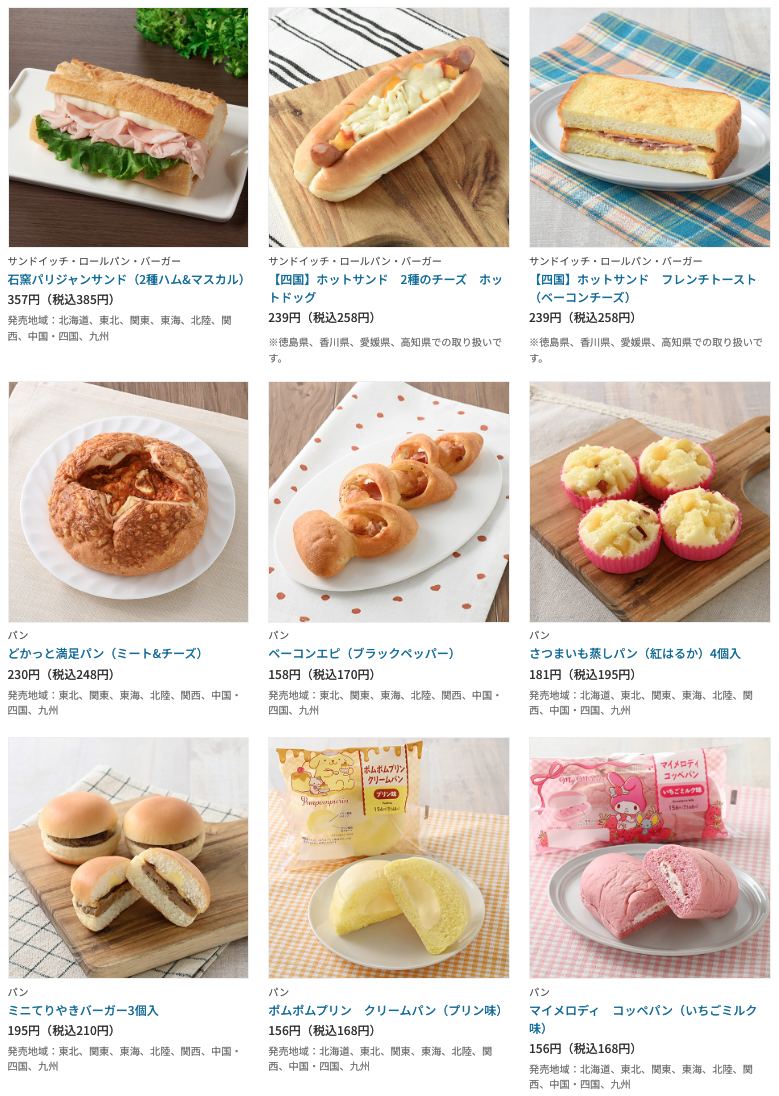This screenshot has height=1096, width=779.
Task: Tap the French toast sandwich photo
Action: pyautogui.click(x=649, y=127)
